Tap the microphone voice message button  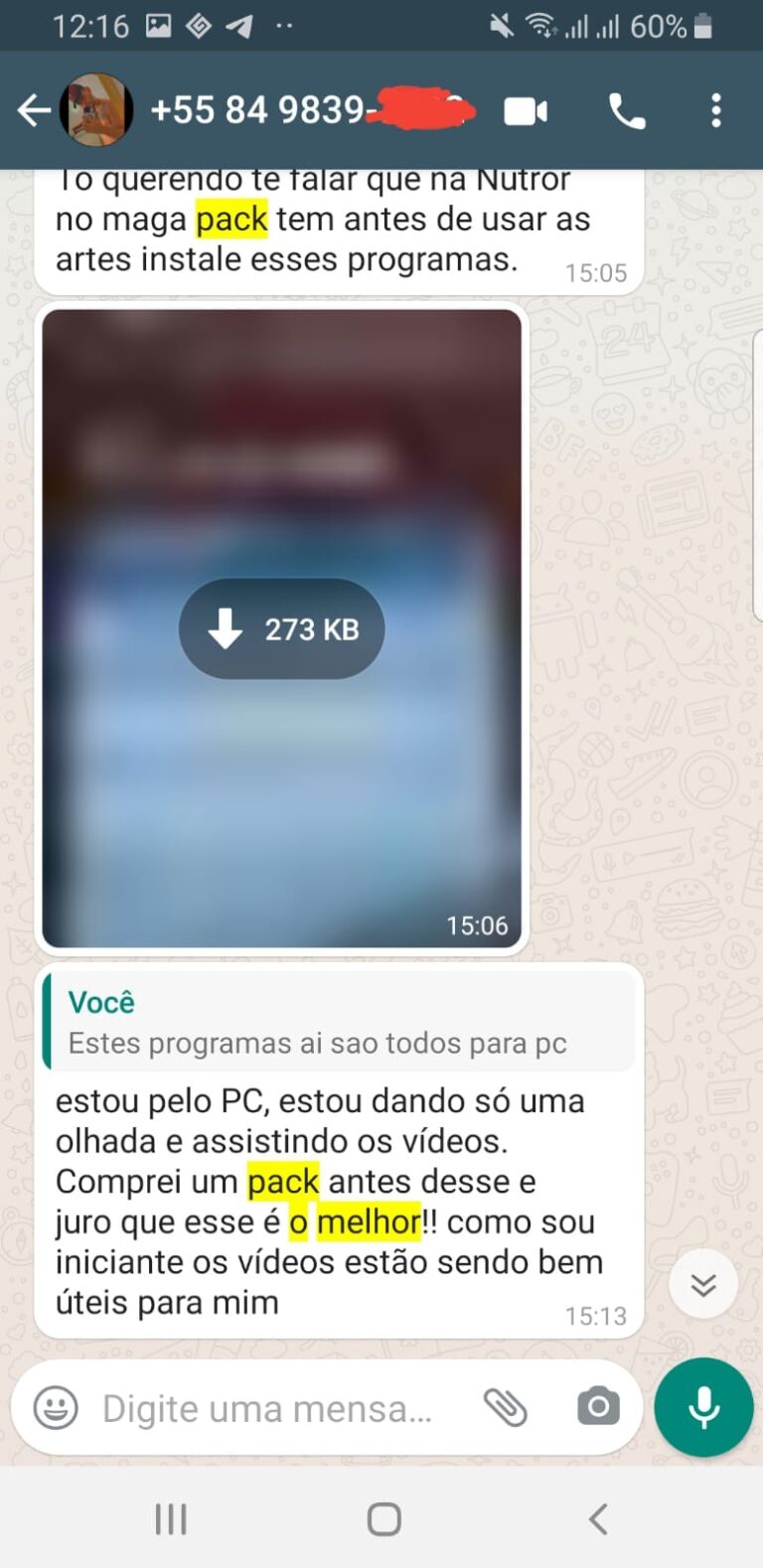pos(703,1407)
